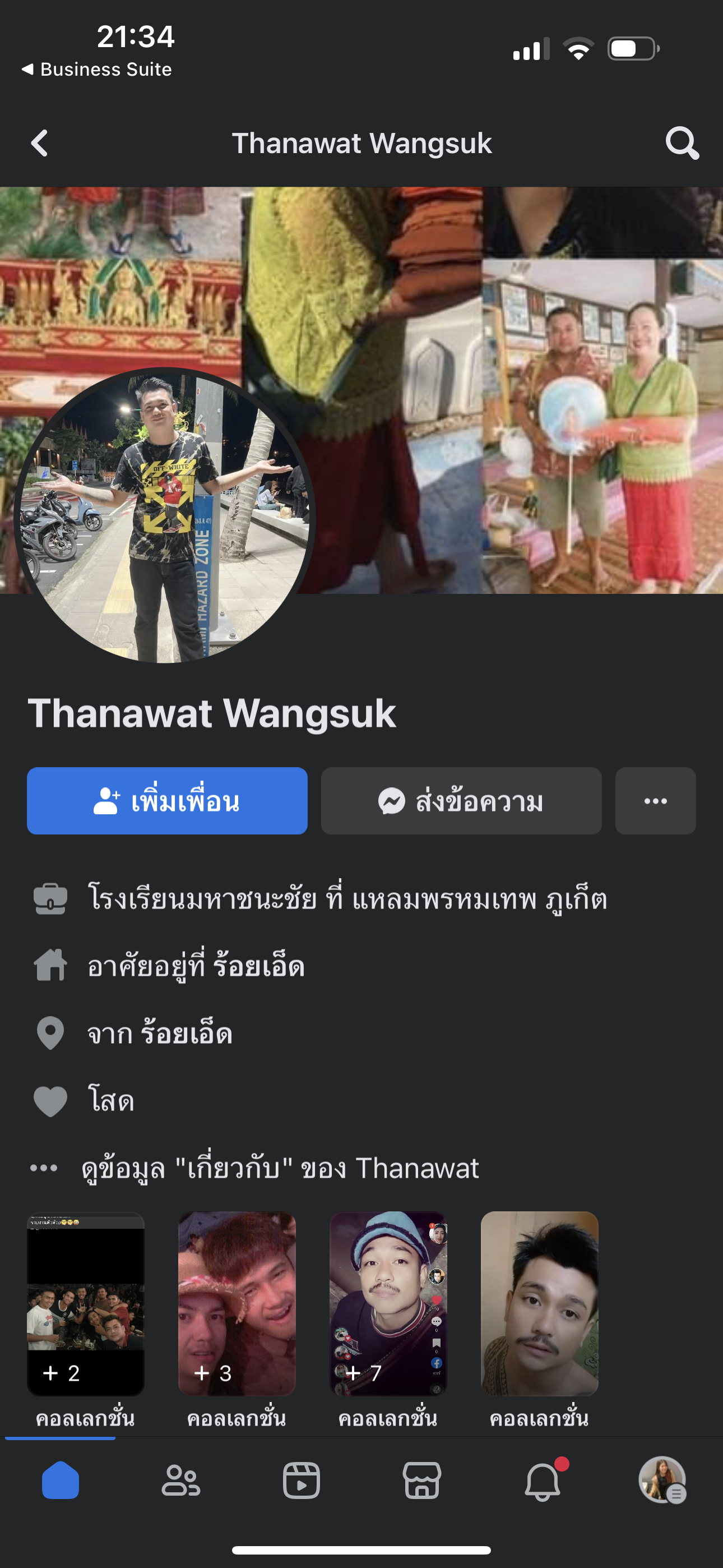Switch to the video Reels tab
This screenshot has width=723, height=1568.
pos(302,1481)
